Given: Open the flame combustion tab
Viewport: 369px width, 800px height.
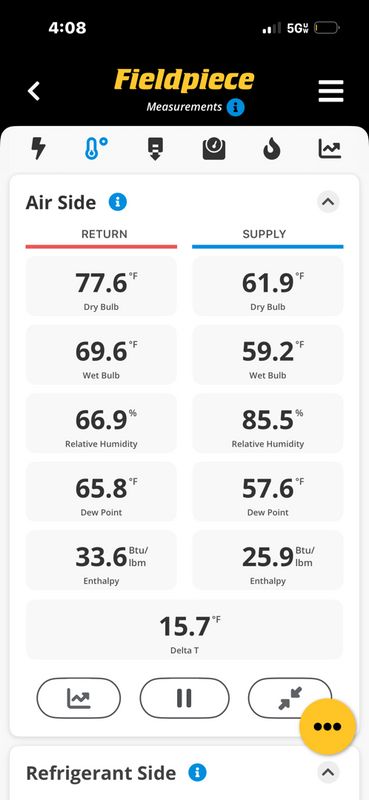Looking at the screenshot, I should 272,149.
